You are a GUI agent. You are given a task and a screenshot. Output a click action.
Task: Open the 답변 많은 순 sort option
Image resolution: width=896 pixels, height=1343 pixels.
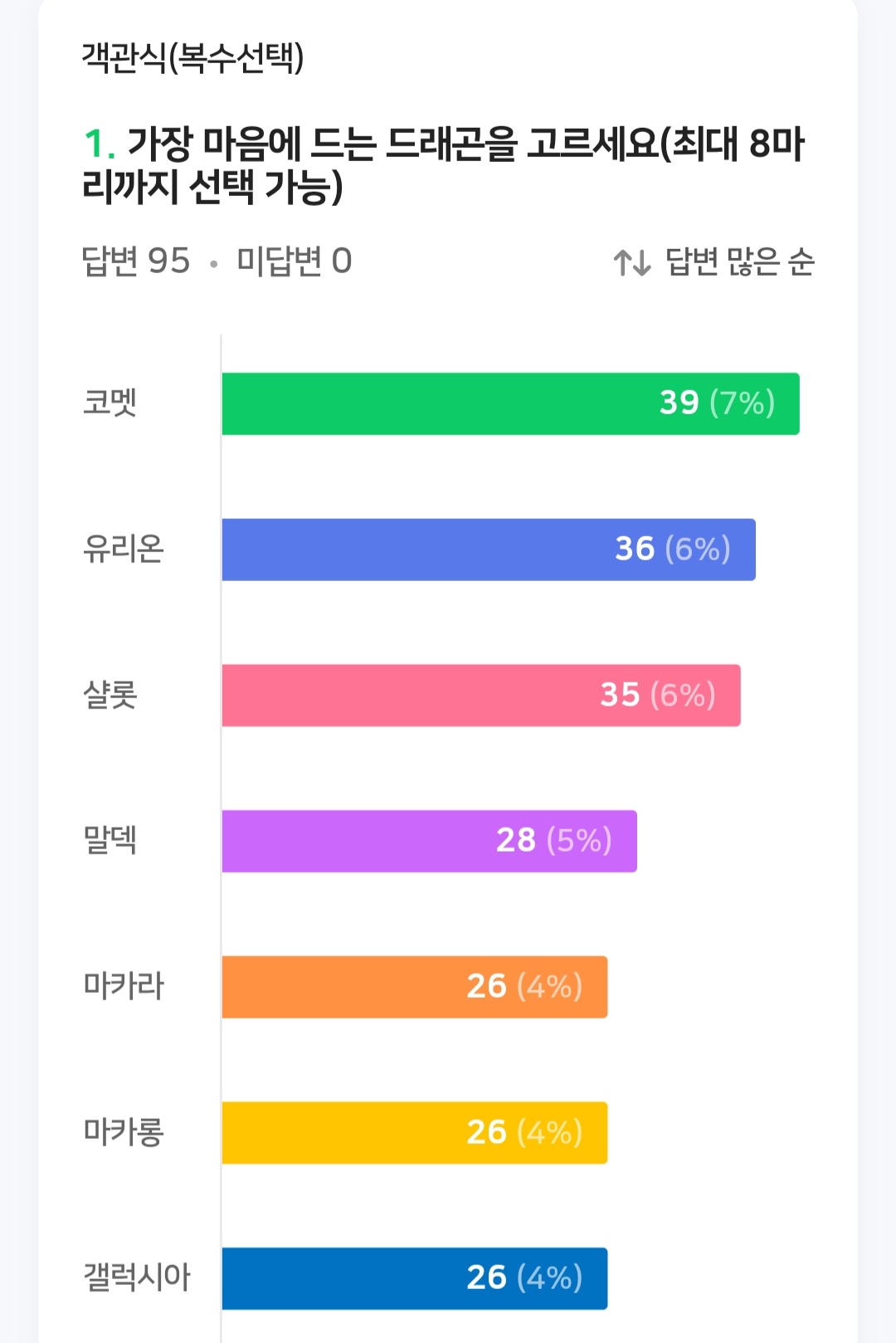(714, 262)
